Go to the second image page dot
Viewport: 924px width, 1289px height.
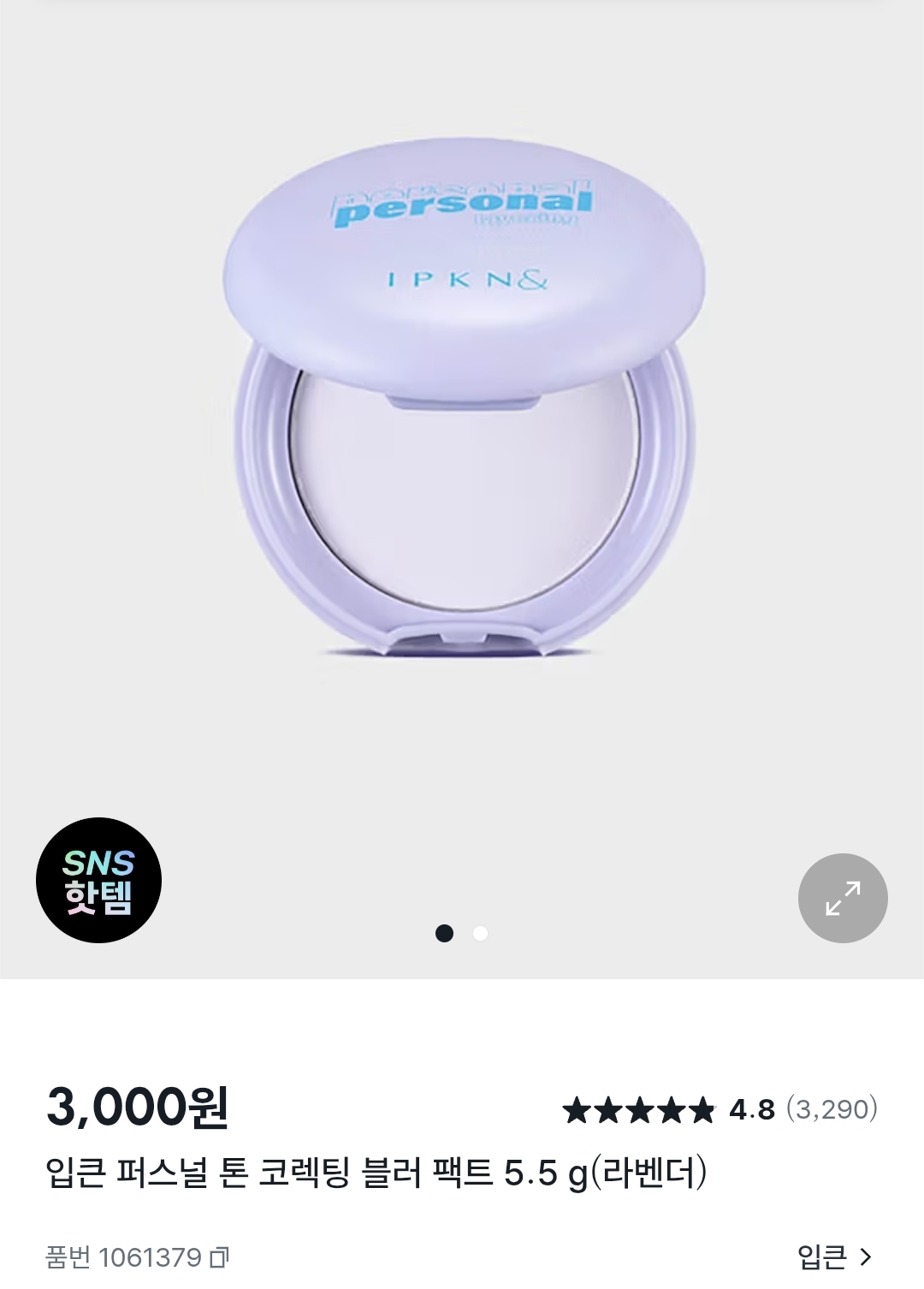click(x=481, y=933)
